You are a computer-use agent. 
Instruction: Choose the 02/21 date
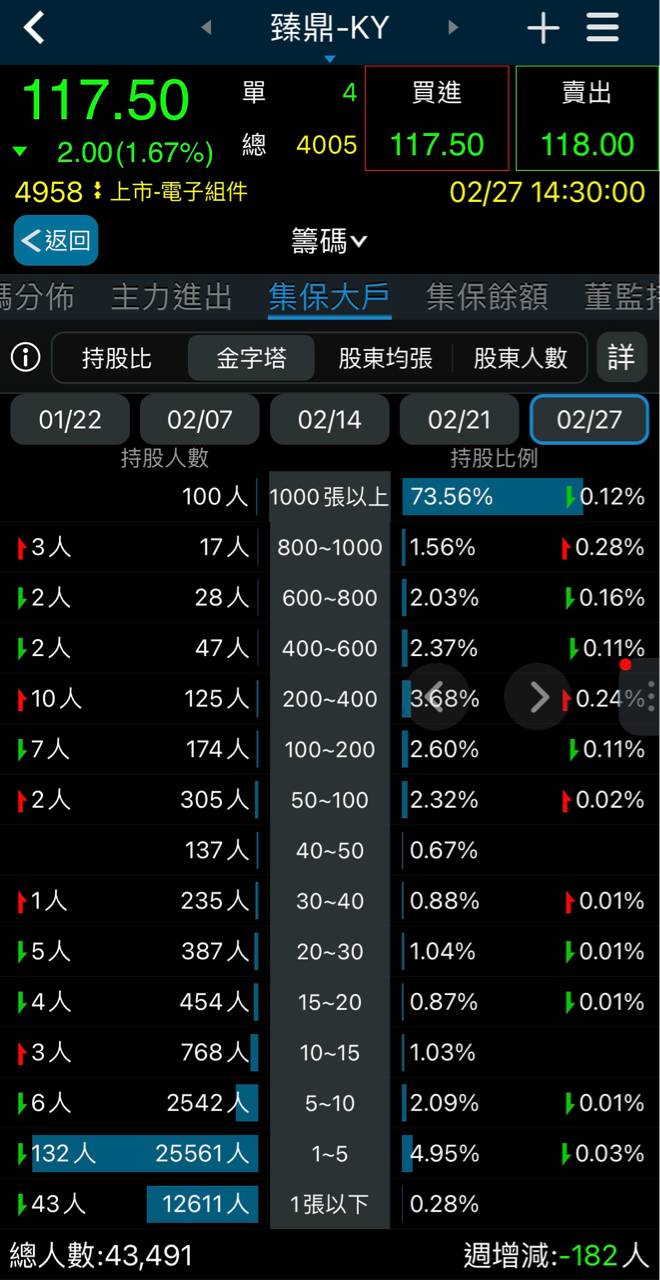[459, 420]
